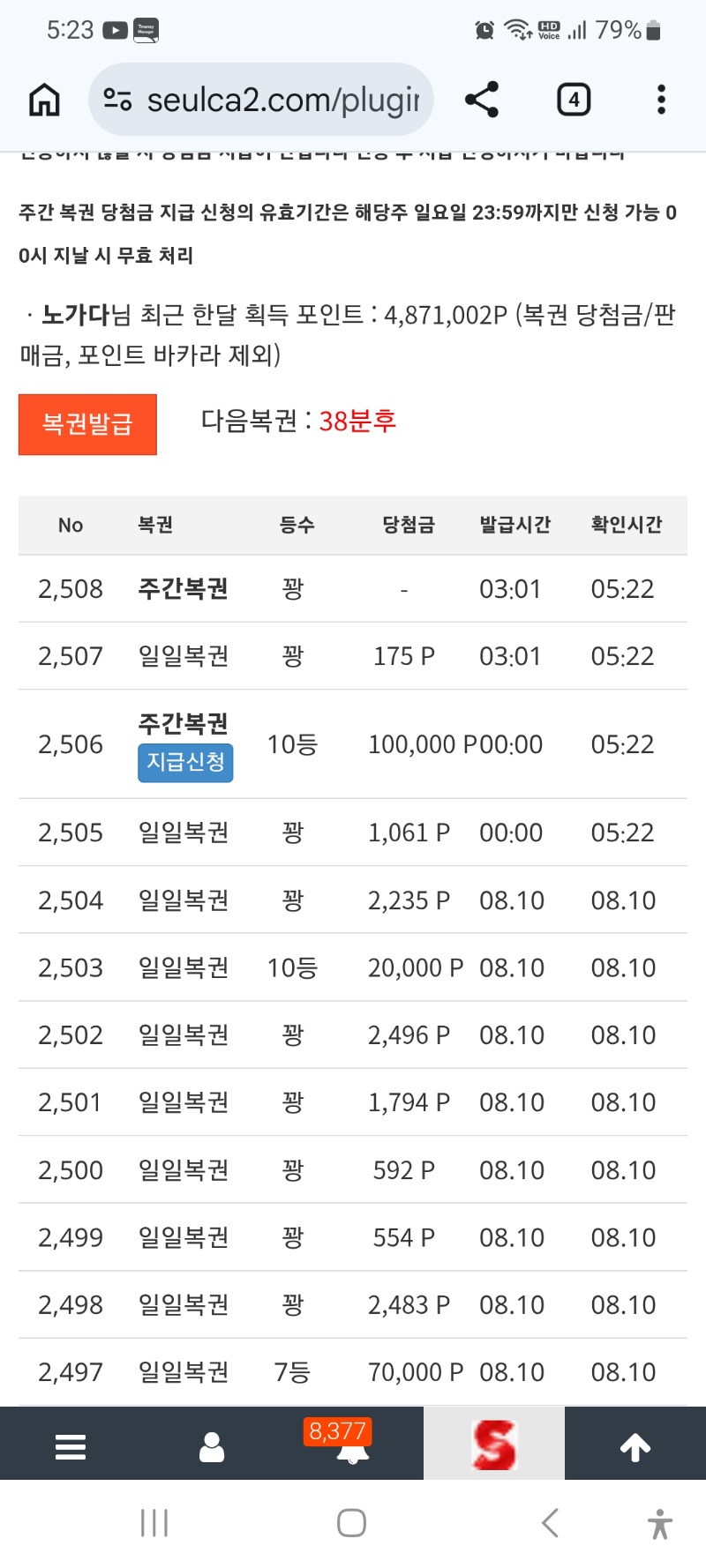Go to the browser home page
The height and width of the screenshot is (1568, 706).
(x=44, y=100)
